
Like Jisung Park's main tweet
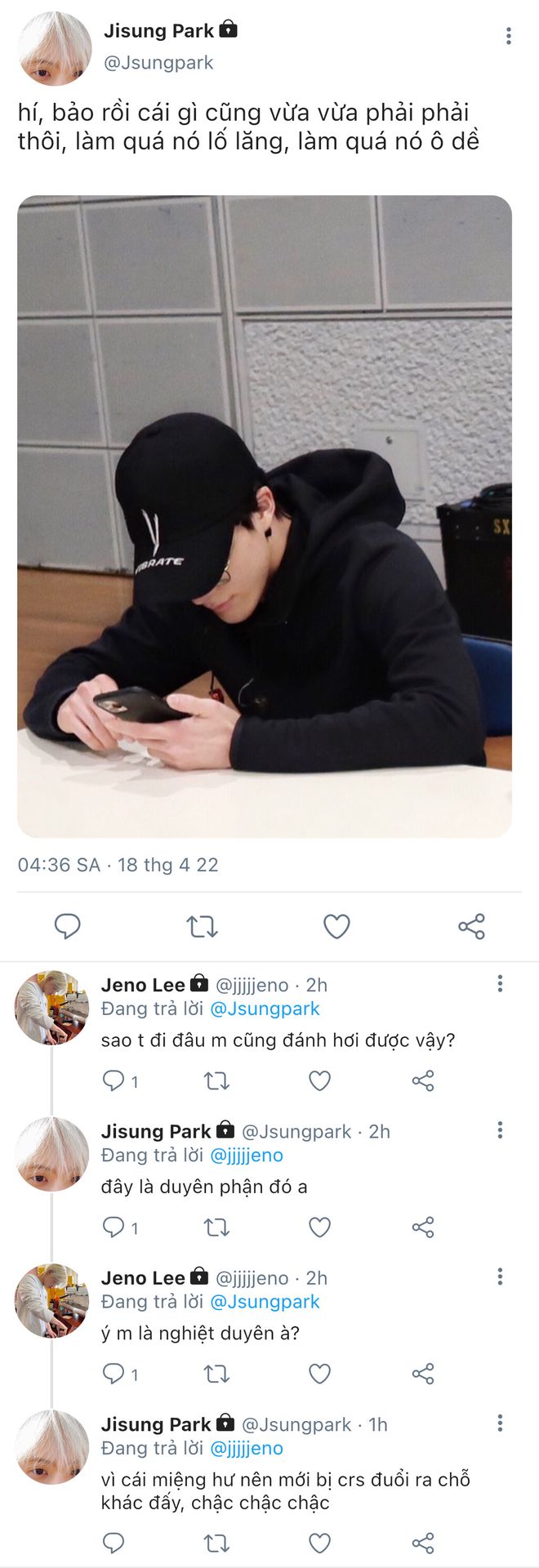[x=336, y=926]
